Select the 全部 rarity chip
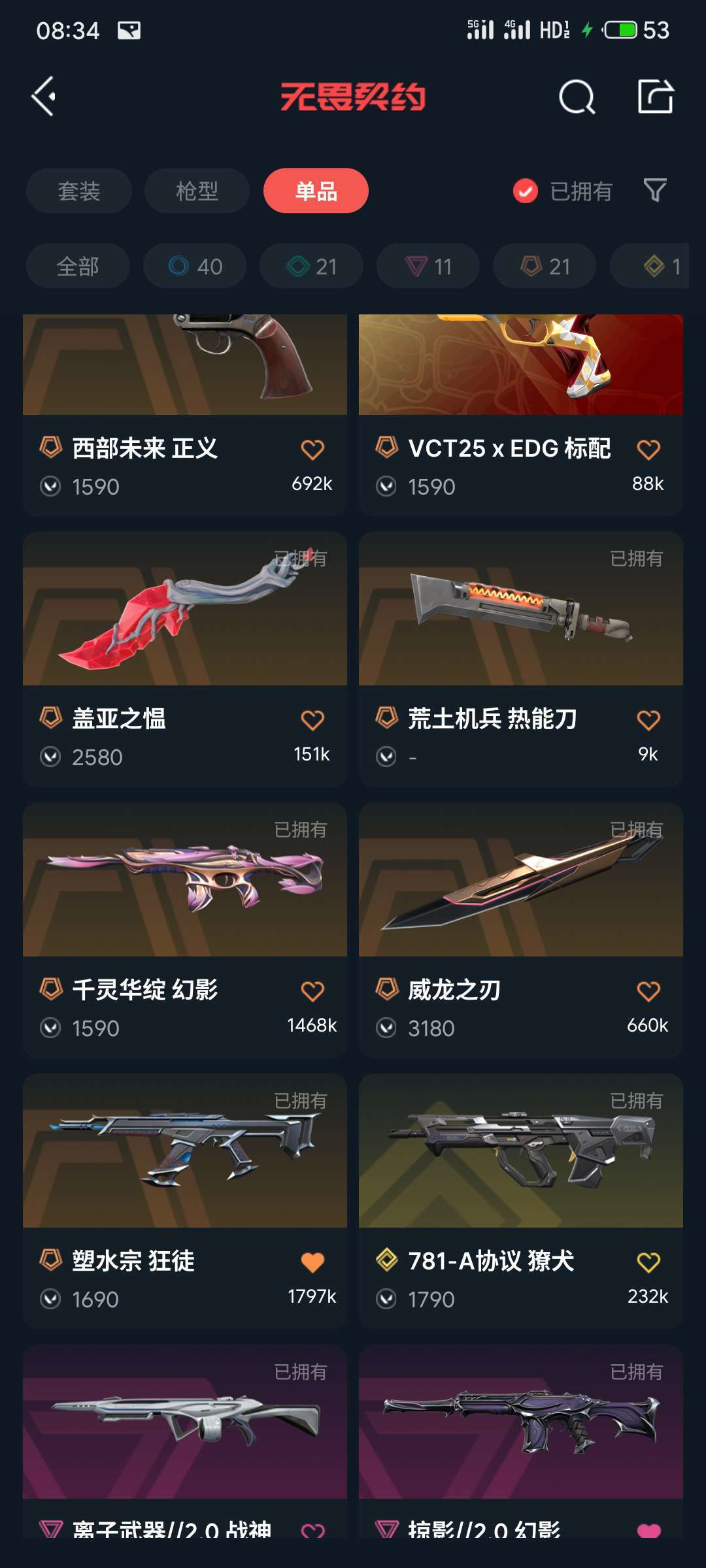The height and width of the screenshot is (1568, 706). [x=78, y=266]
